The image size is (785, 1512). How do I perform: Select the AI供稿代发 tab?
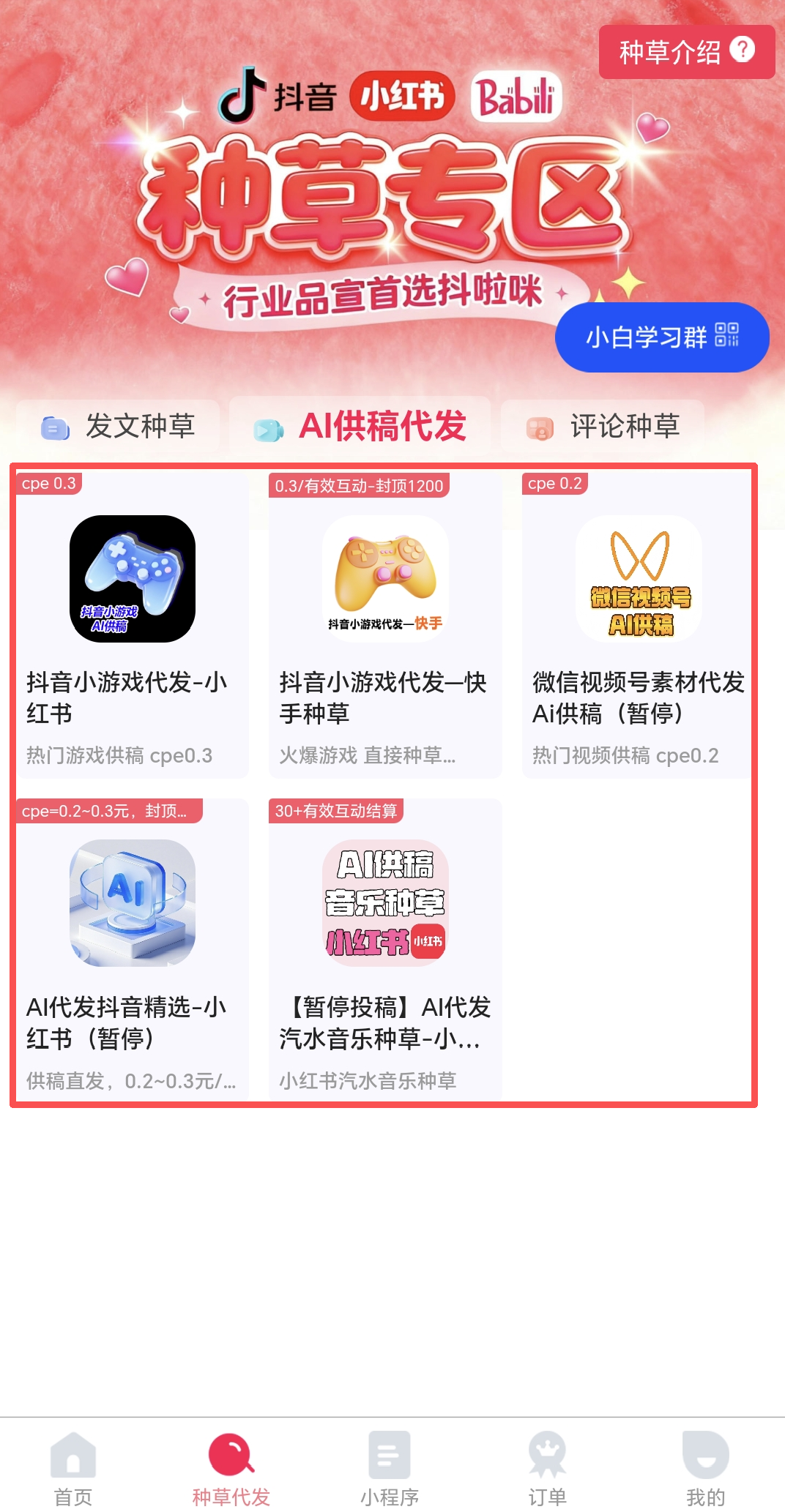coord(360,426)
